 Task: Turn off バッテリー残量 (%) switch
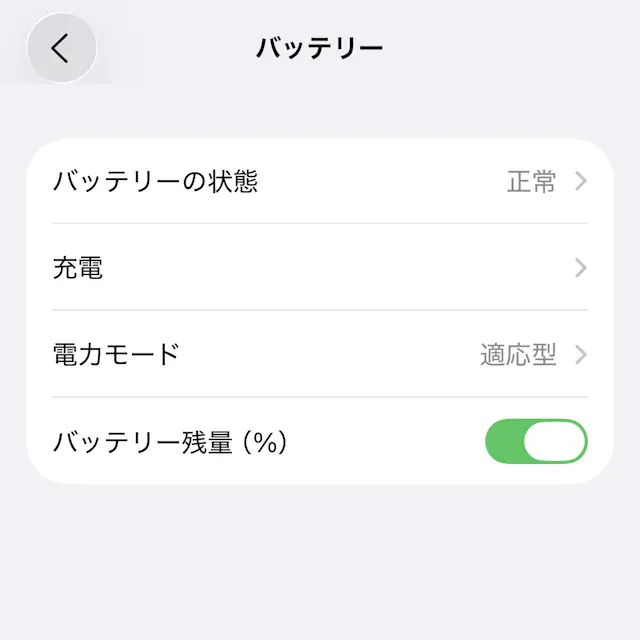coord(535,441)
